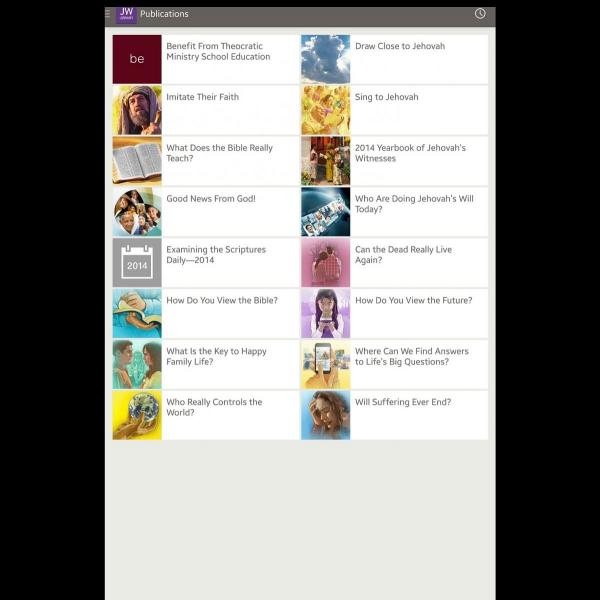Open the history clock icon

coord(480,14)
